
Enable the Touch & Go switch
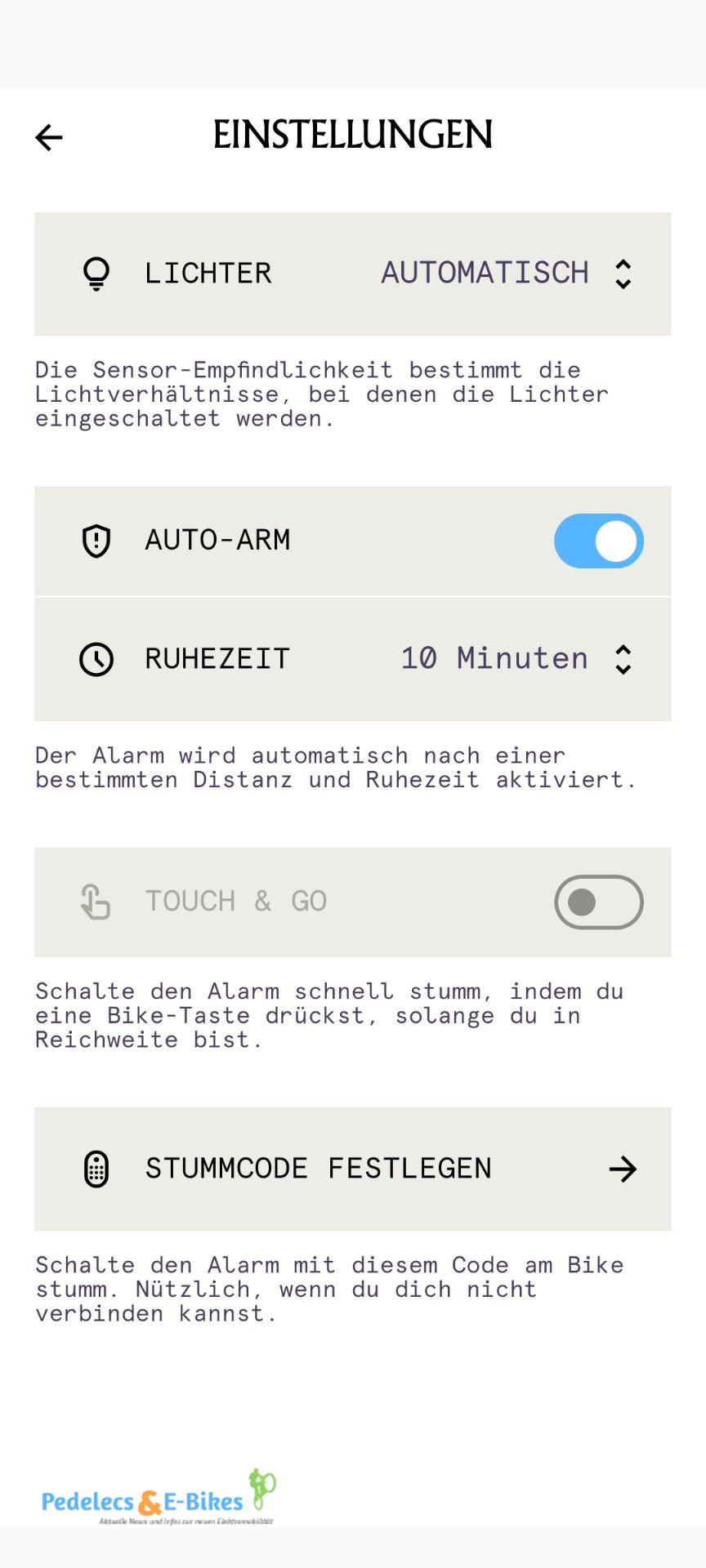pos(598,902)
